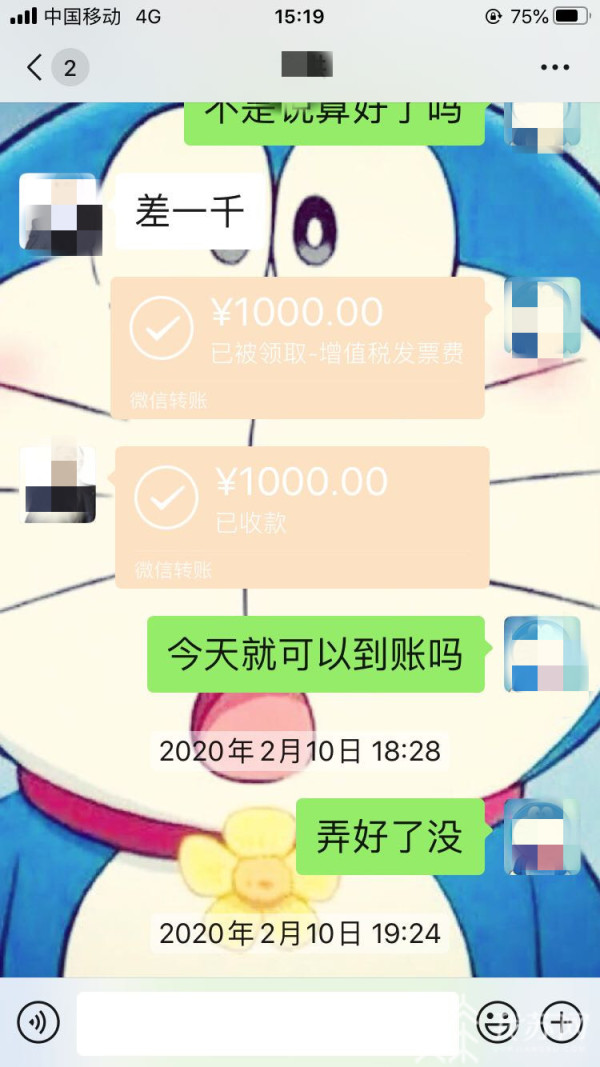The image size is (600, 1067).
Task: Open the 已收款 ¥1000.00 transfer card
Action: (301, 516)
